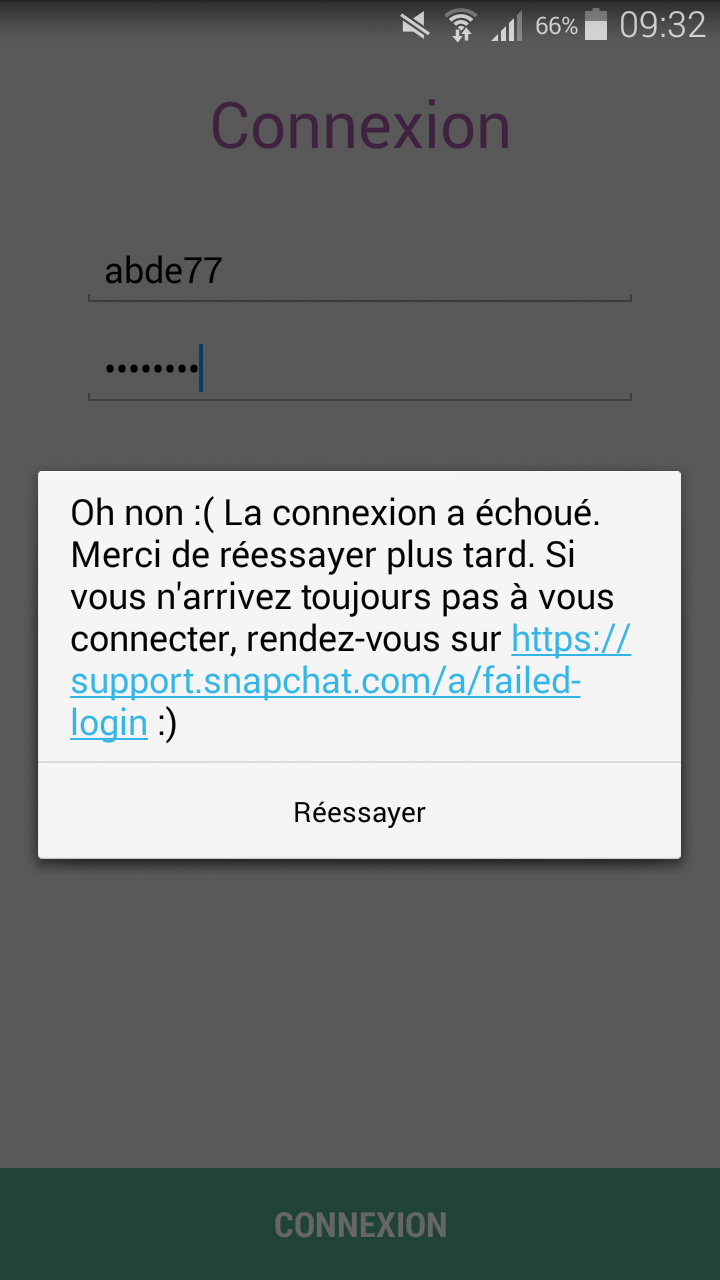Focus the password field
This screenshot has width=720, height=1280.
[x=360, y=369]
